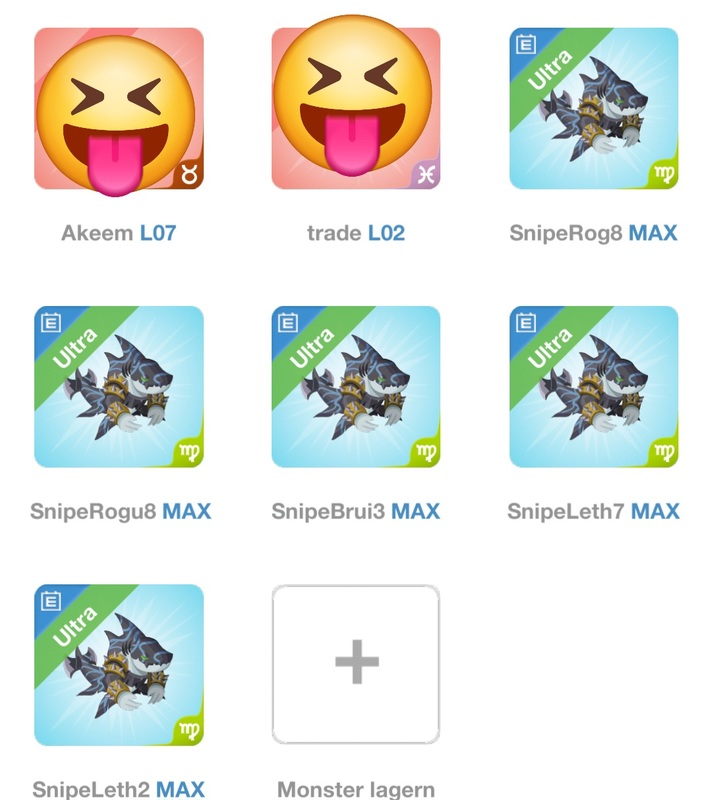Tap the SnipeLeth7 MAX monster
Image resolution: width=712 pixels, height=800 pixels.
point(594,386)
